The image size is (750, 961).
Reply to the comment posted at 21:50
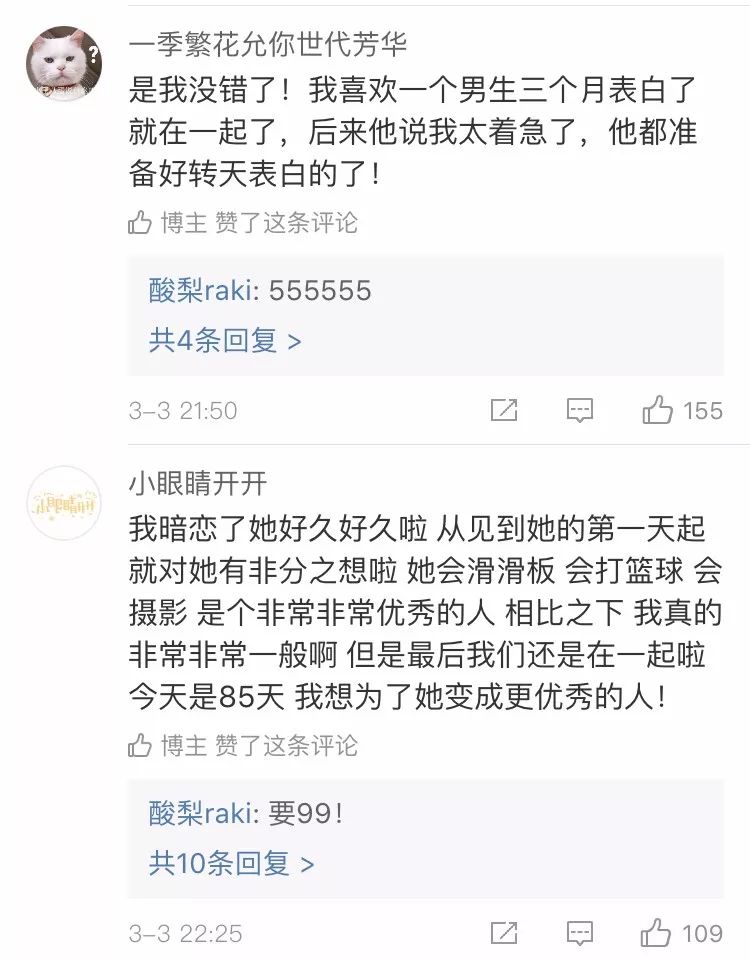click(x=580, y=410)
